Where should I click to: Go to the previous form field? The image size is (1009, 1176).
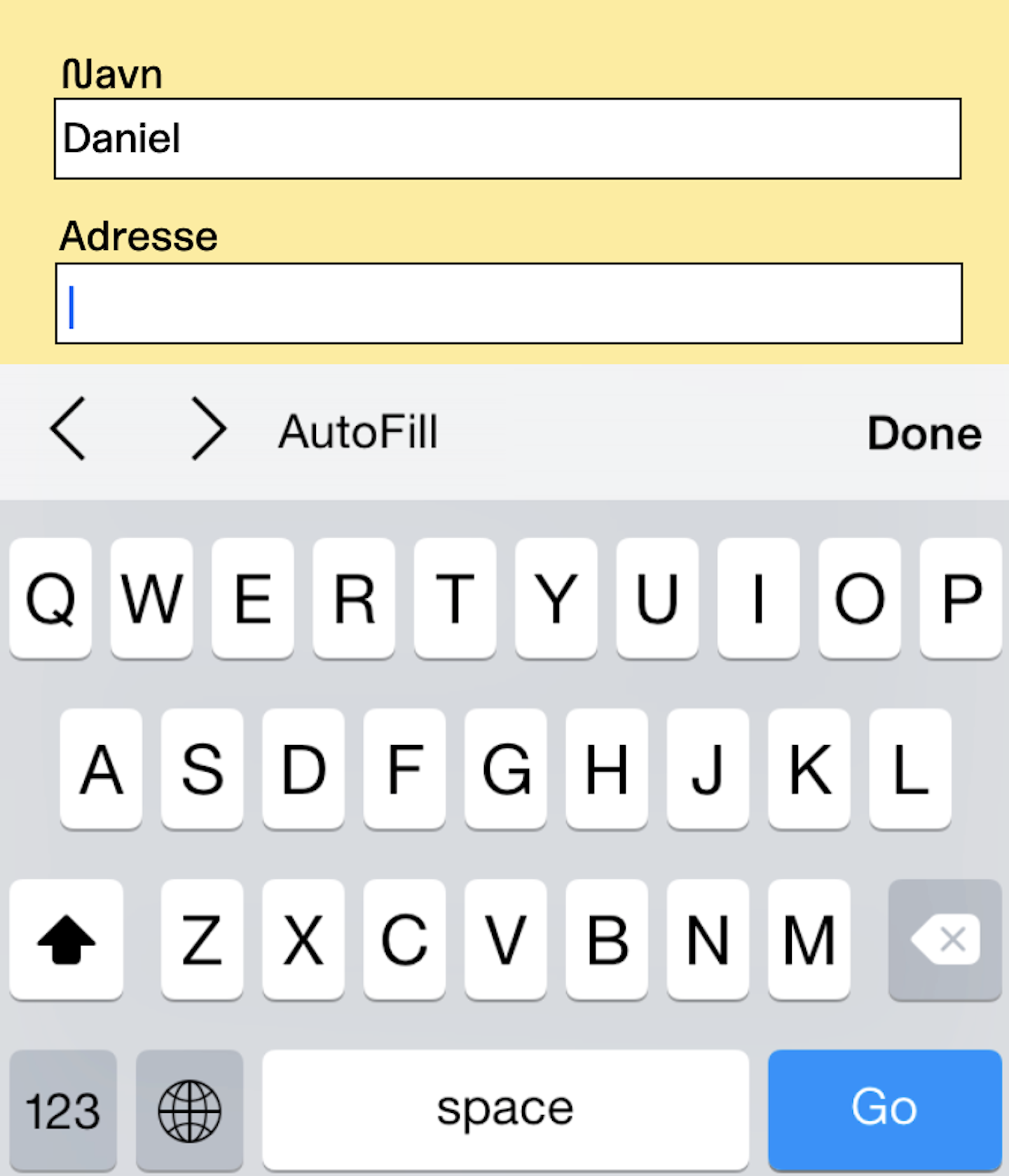[68, 428]
